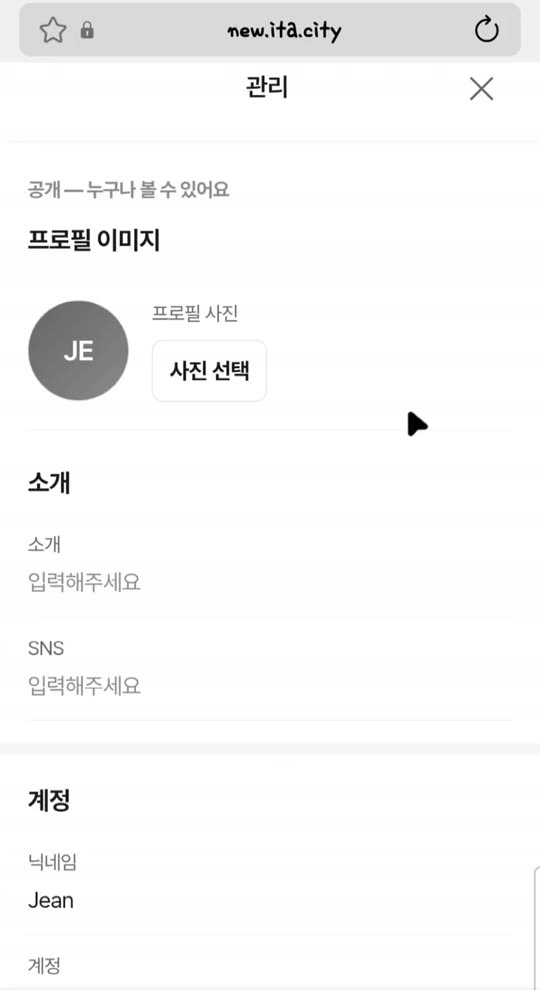The width and height of the screenshot is (540, 990).
Task: Reload the page
Action: (x=486, y=30)
